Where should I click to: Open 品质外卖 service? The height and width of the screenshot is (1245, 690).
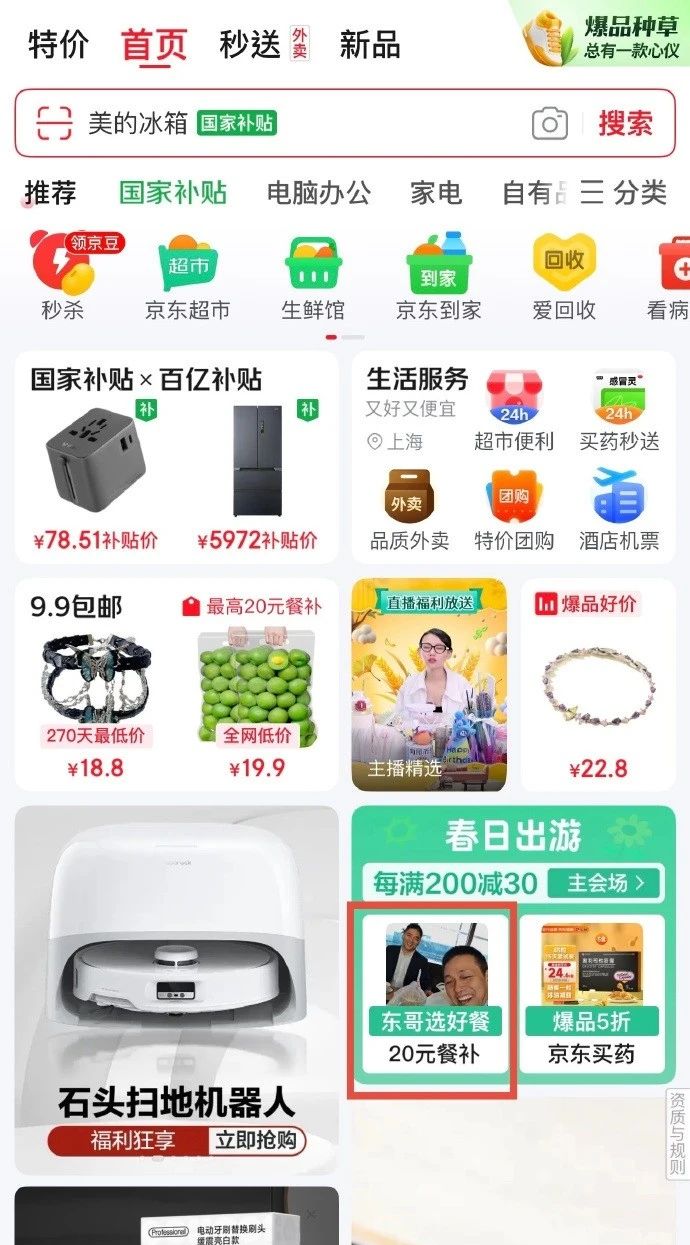pyautogui.click(x=410, y=511)
